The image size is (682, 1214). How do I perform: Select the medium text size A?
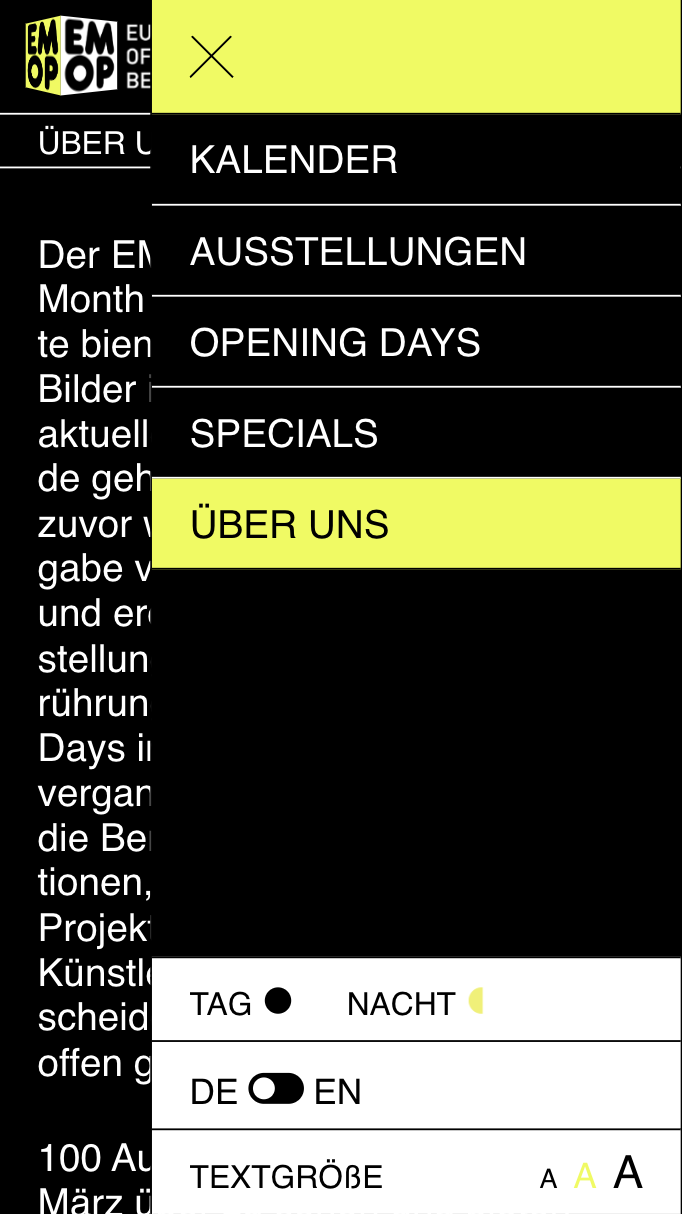tap(585, 1176)
